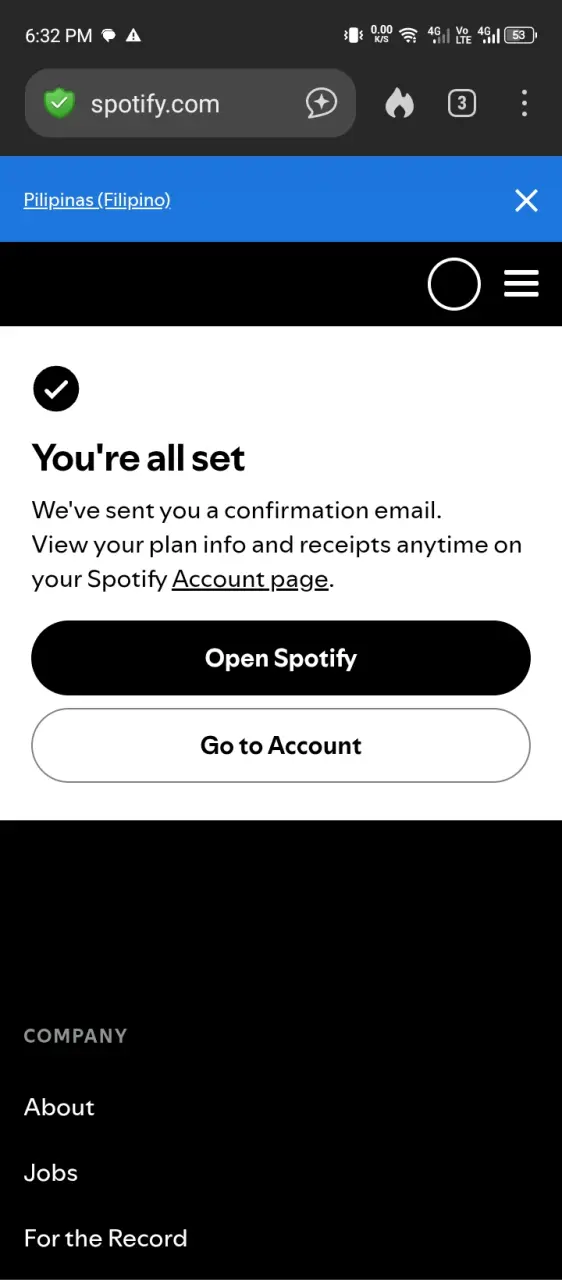This screenshot has height=1280, width=562.
Task: Open the tab switcher showing 3 tabs
Action: coord(461,103)
